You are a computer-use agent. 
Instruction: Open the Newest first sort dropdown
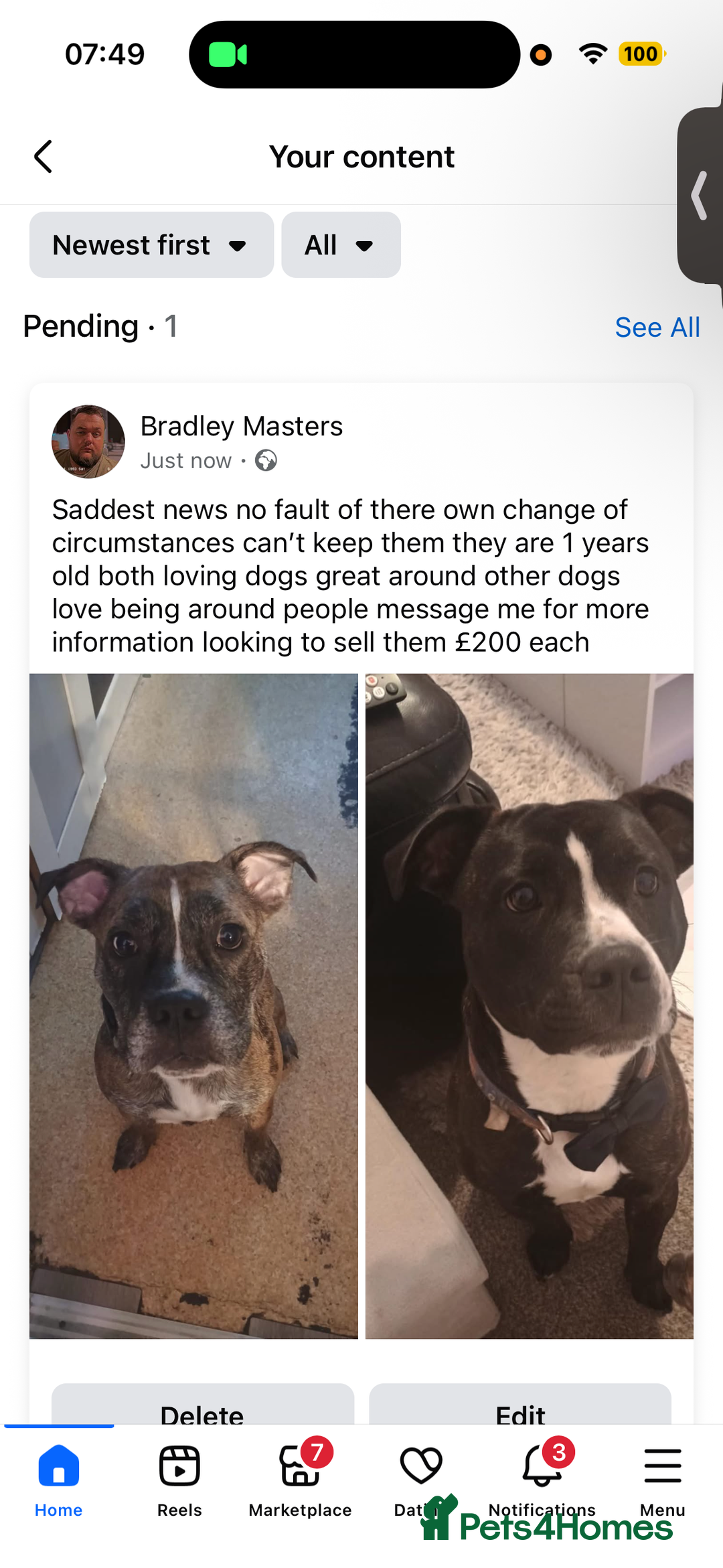click(151, 245)
